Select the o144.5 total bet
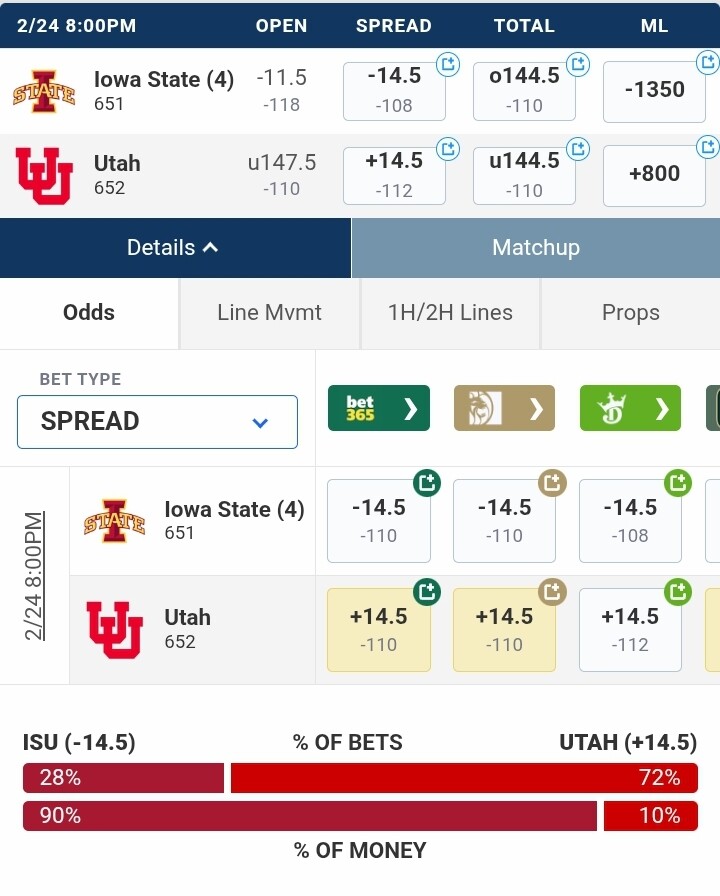720x896 pixels. pos(524,90)
